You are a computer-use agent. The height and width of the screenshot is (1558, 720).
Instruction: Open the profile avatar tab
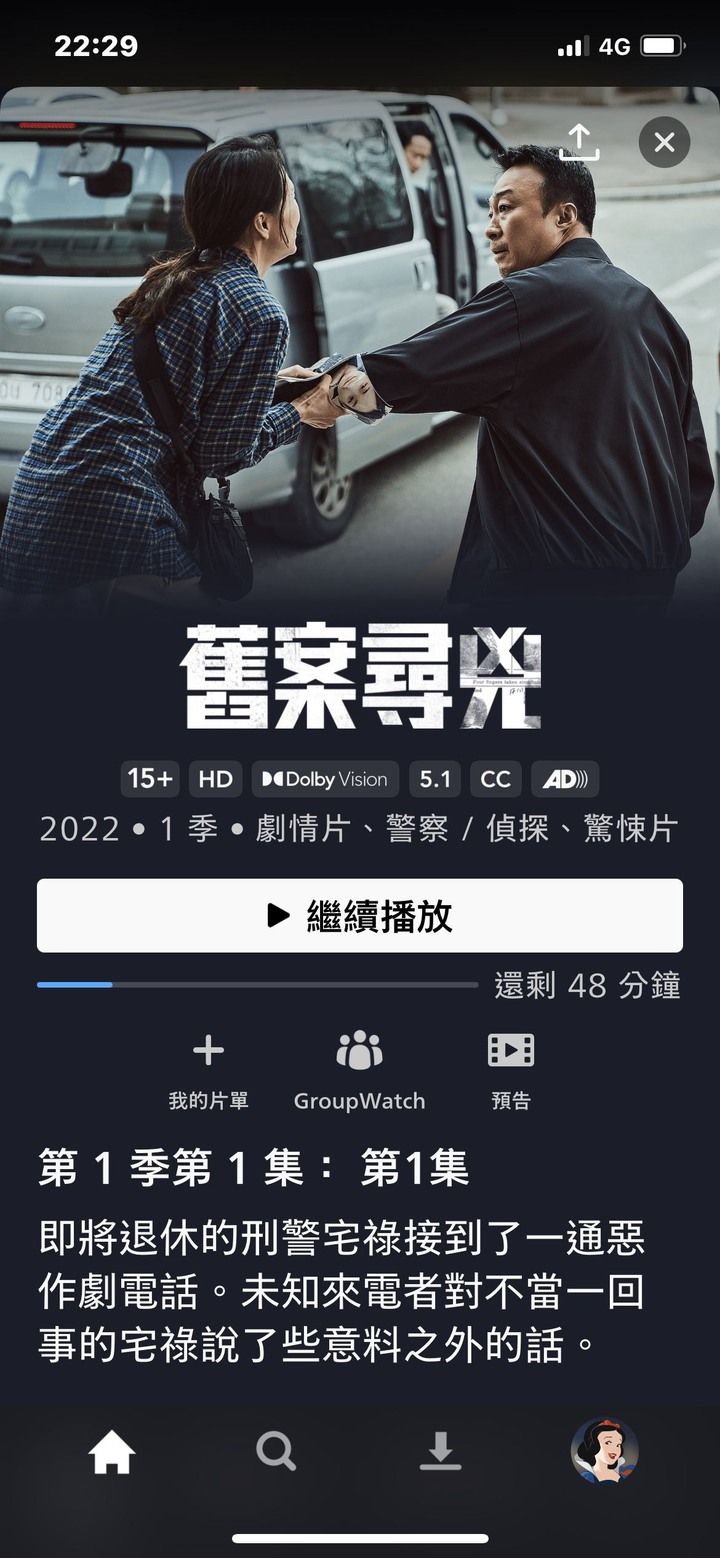(x=604, y=1452)
